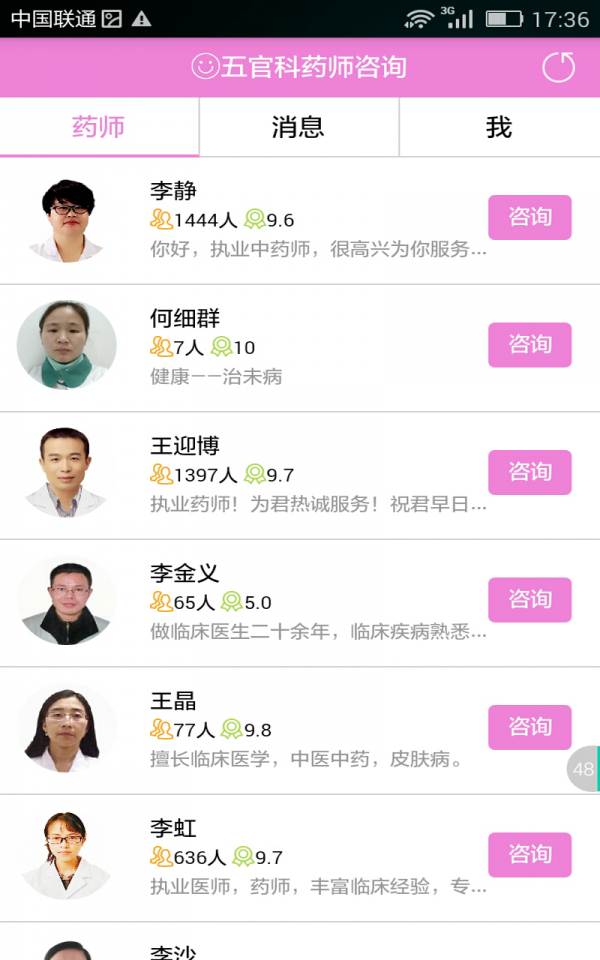Refresh the pharmacist list
This screenshot has width=600, height=960.
[x=559, y=68]
